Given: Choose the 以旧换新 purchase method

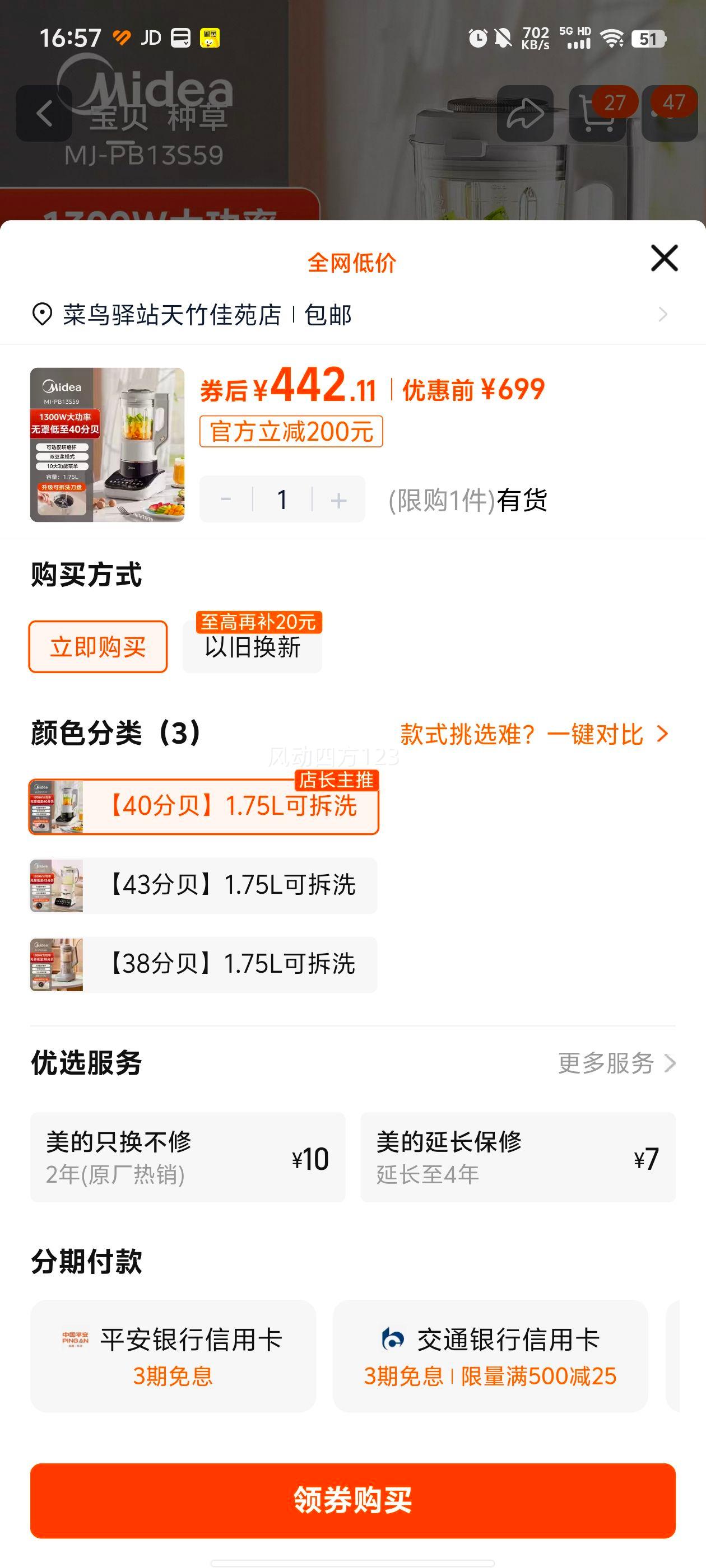Looking at the screenshot, I should (252, 650).
